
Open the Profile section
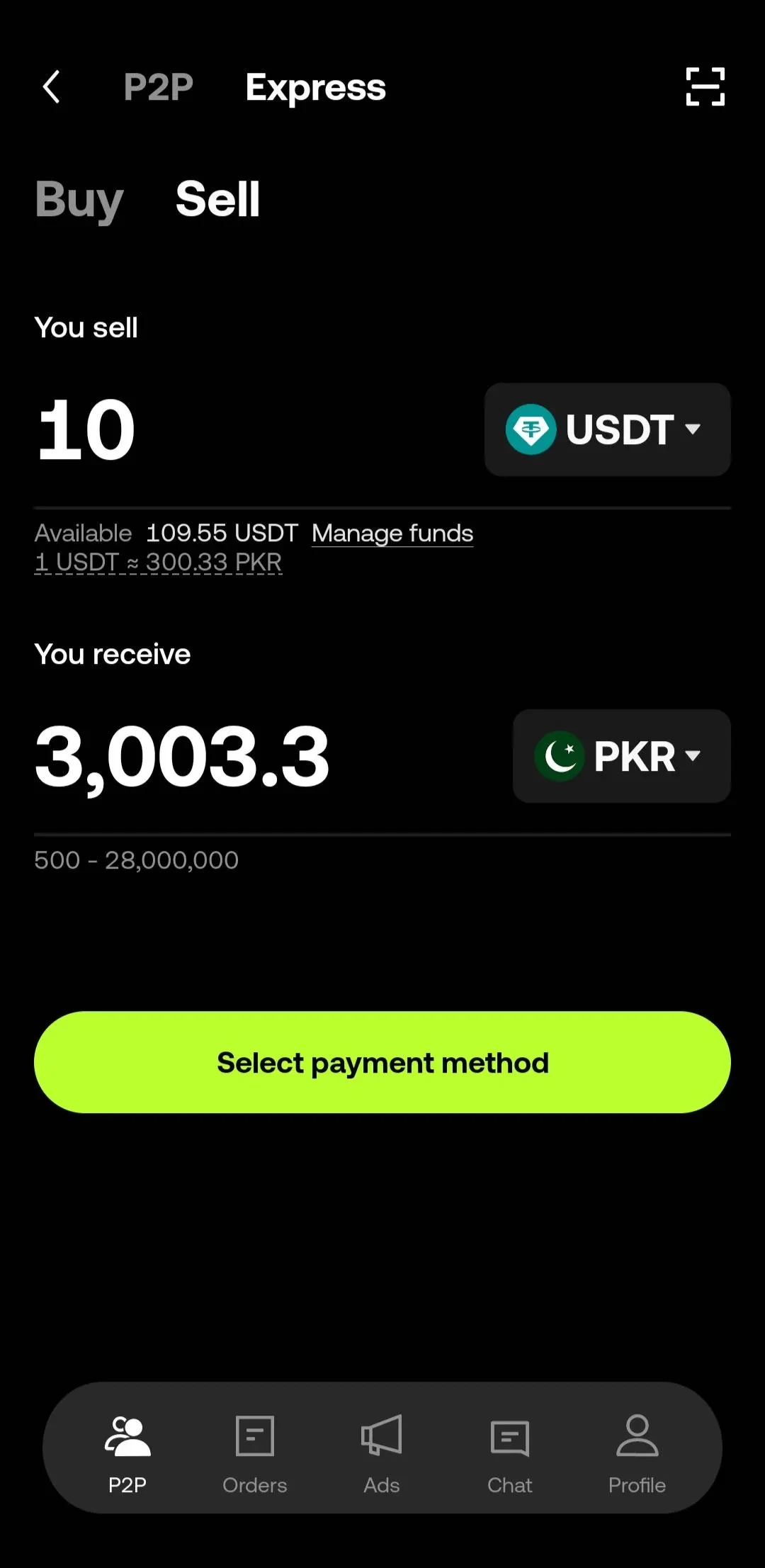coord(637,1451)
